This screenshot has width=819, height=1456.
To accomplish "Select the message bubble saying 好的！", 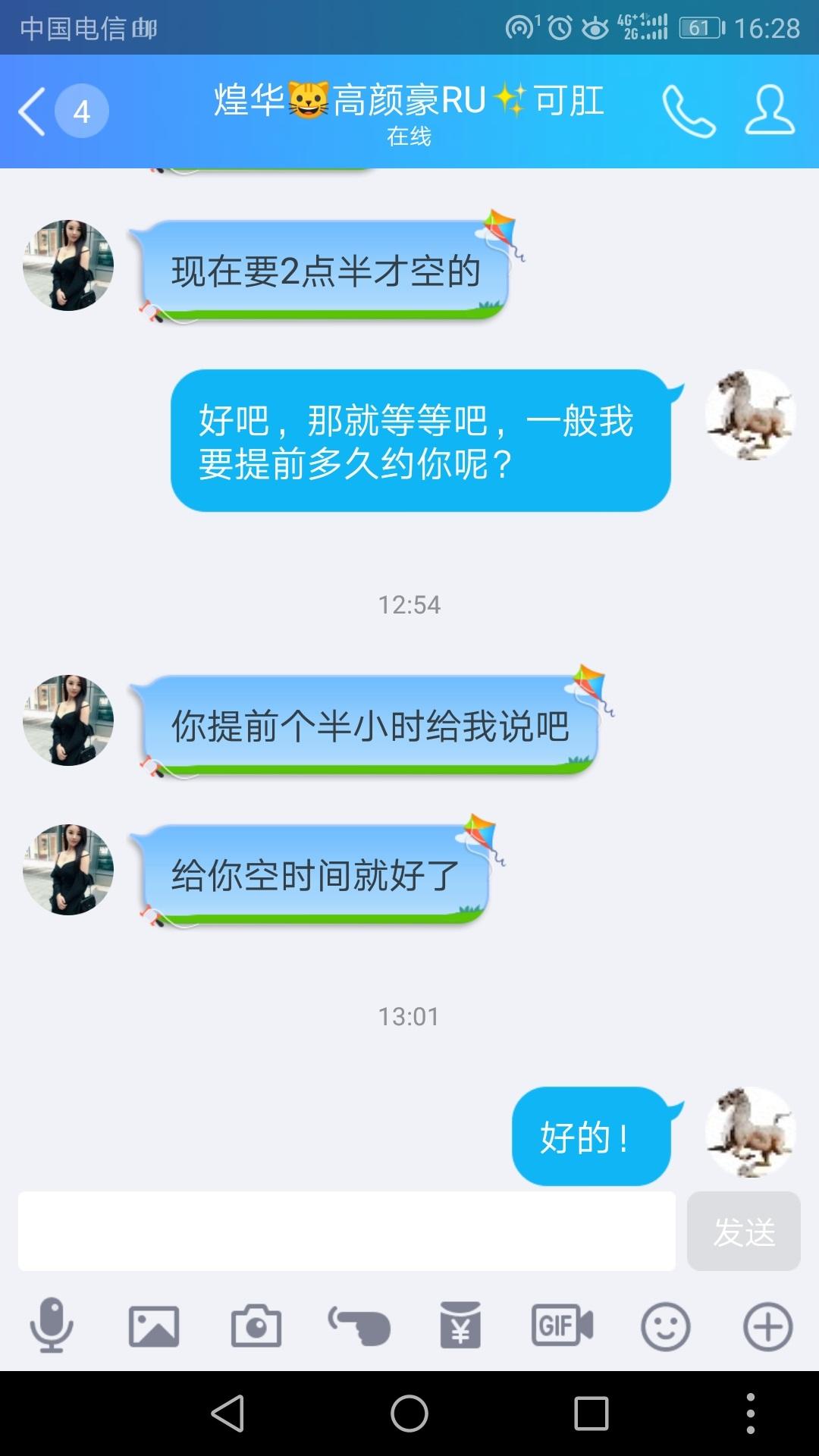I will coord(591,1134).
